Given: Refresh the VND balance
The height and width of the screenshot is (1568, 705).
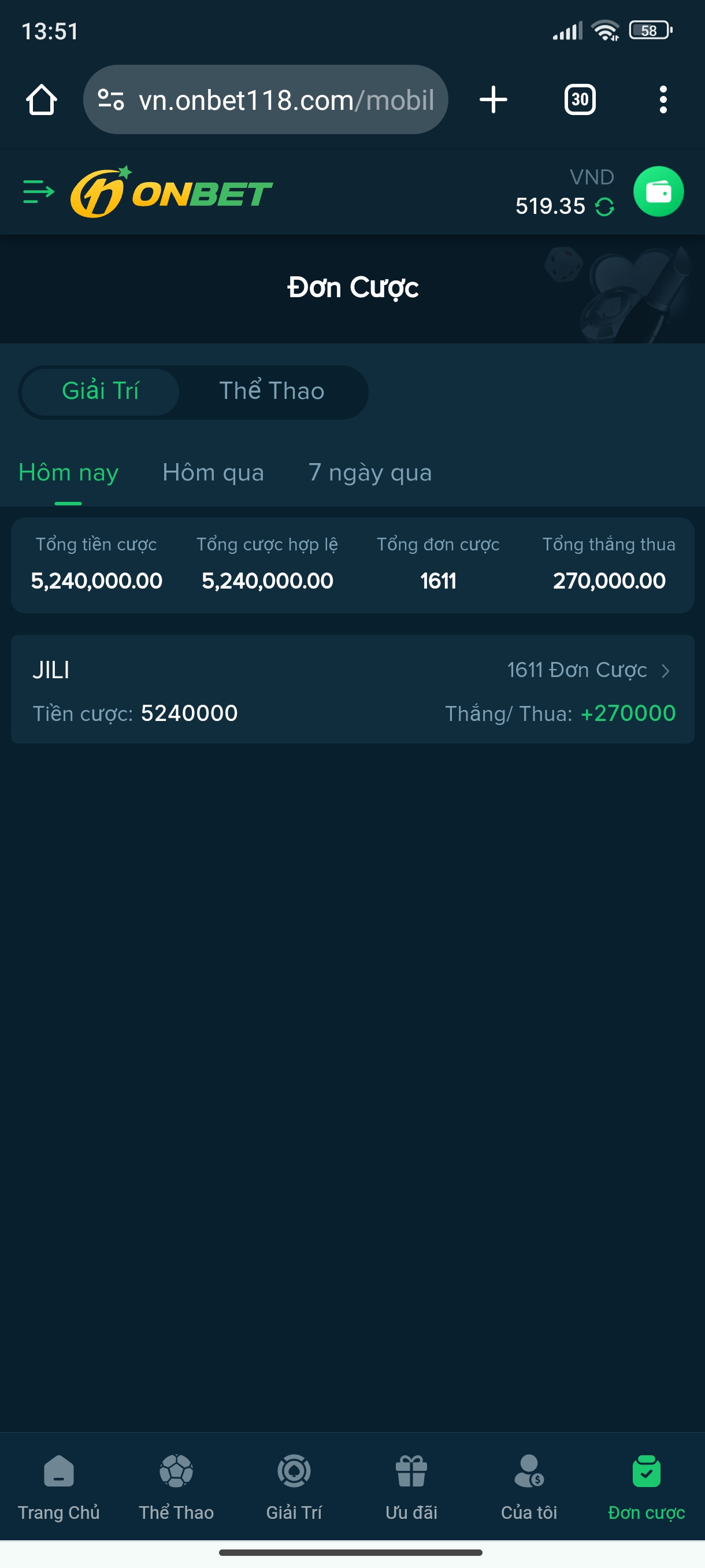Looking at the screenshot, I should [x=604, y=207].
